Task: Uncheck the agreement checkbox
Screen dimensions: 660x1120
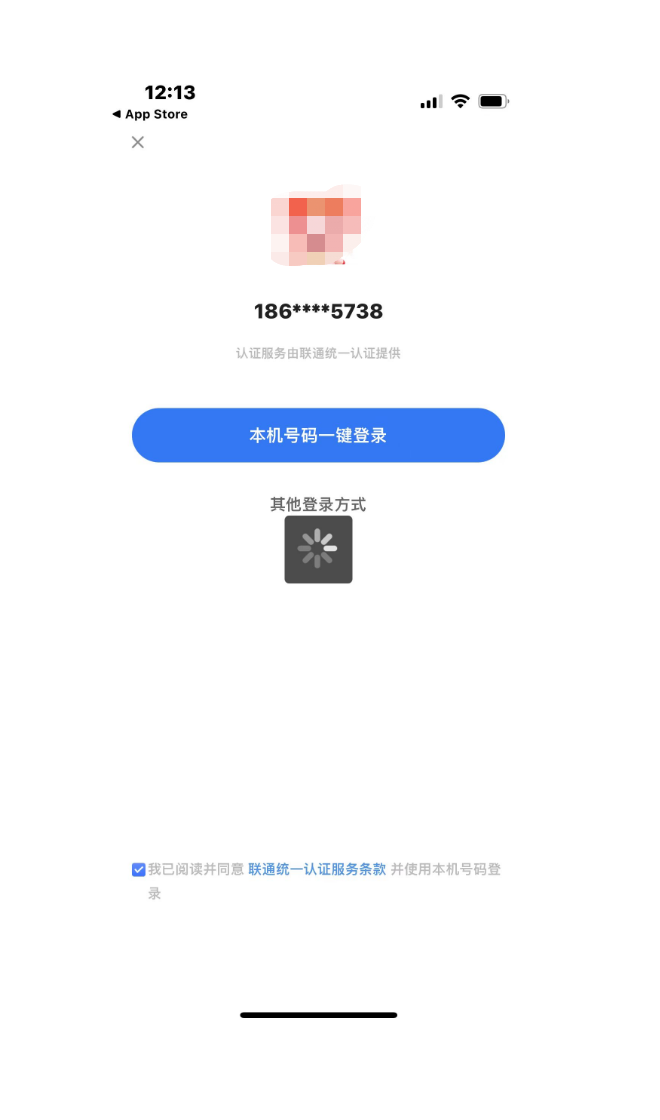Action: (x=139, y=869)
